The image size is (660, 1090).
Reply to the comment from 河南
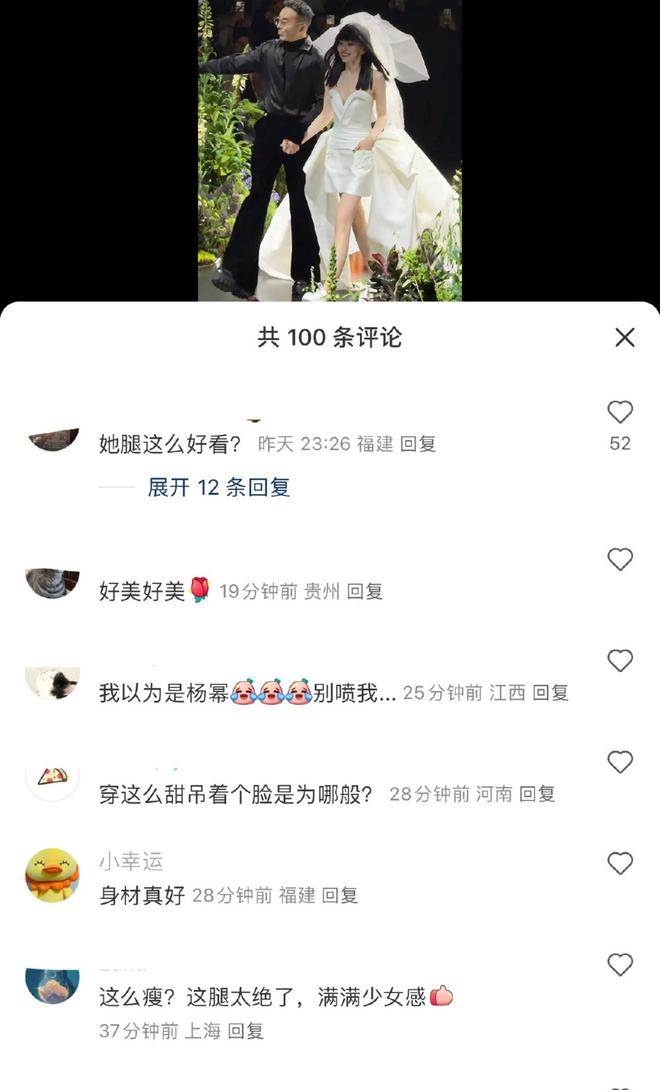pyautogui.click(x=537, y=794)
